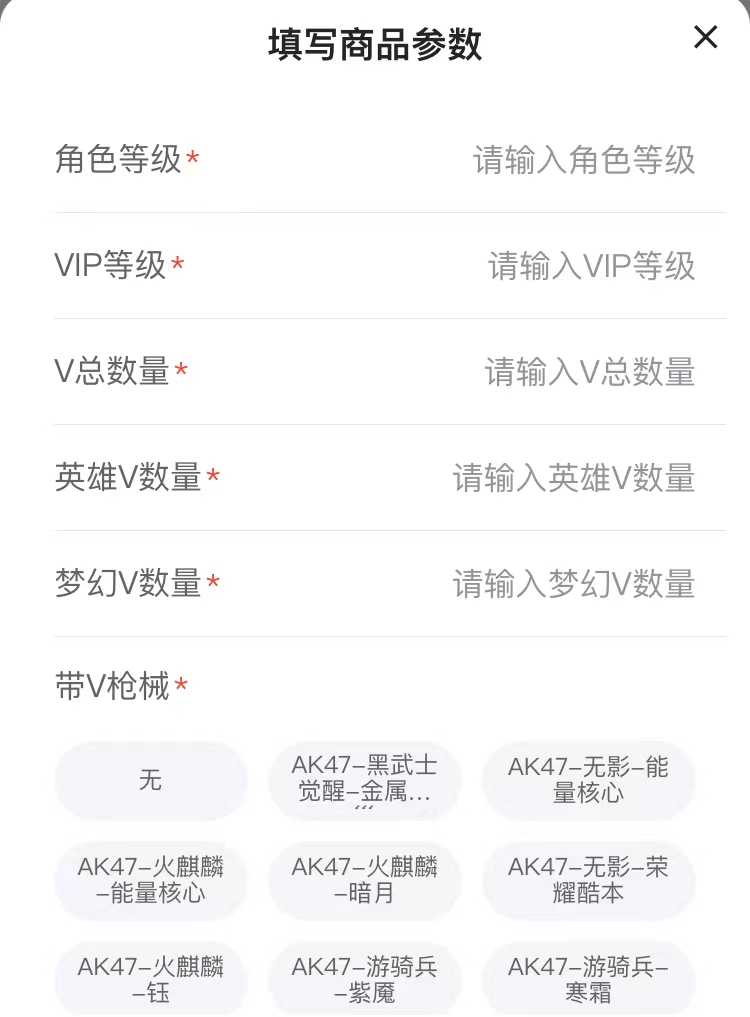Enter the V总数量 field
750x1017 pixels.
tap(590, 372)
